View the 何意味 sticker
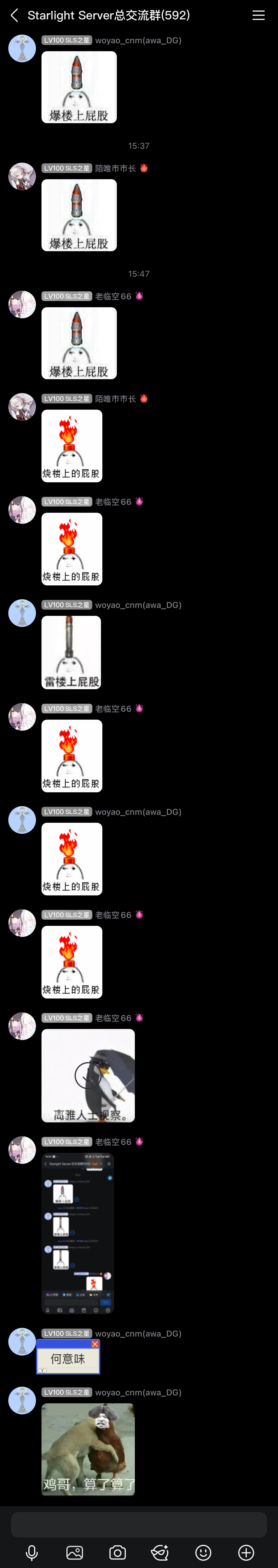This screenshot has height=1568, width=278. coord(68,1357)
